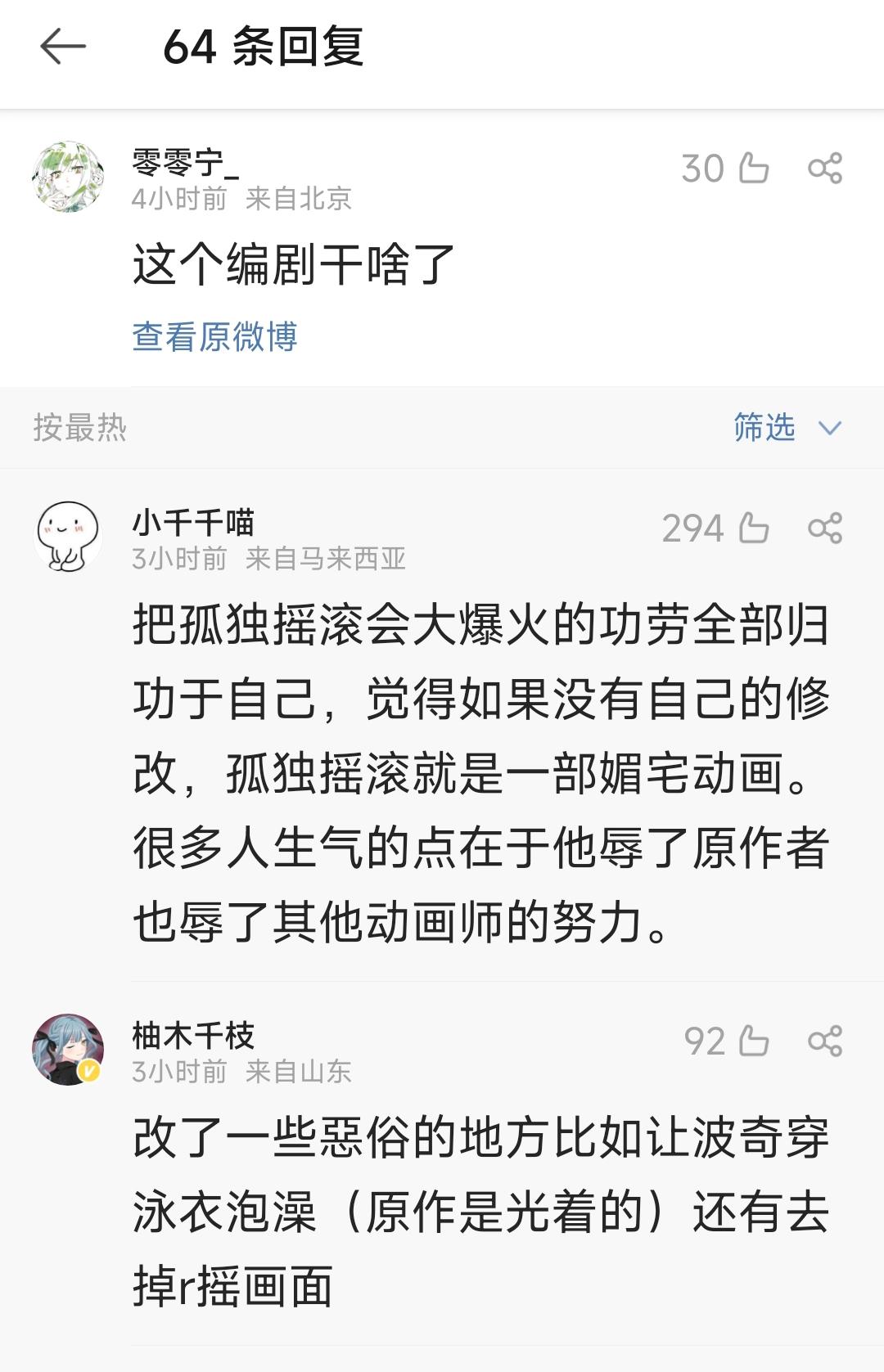Share the reply from 柚木千枝
884x1372 pixels.
coord(824,1041)
